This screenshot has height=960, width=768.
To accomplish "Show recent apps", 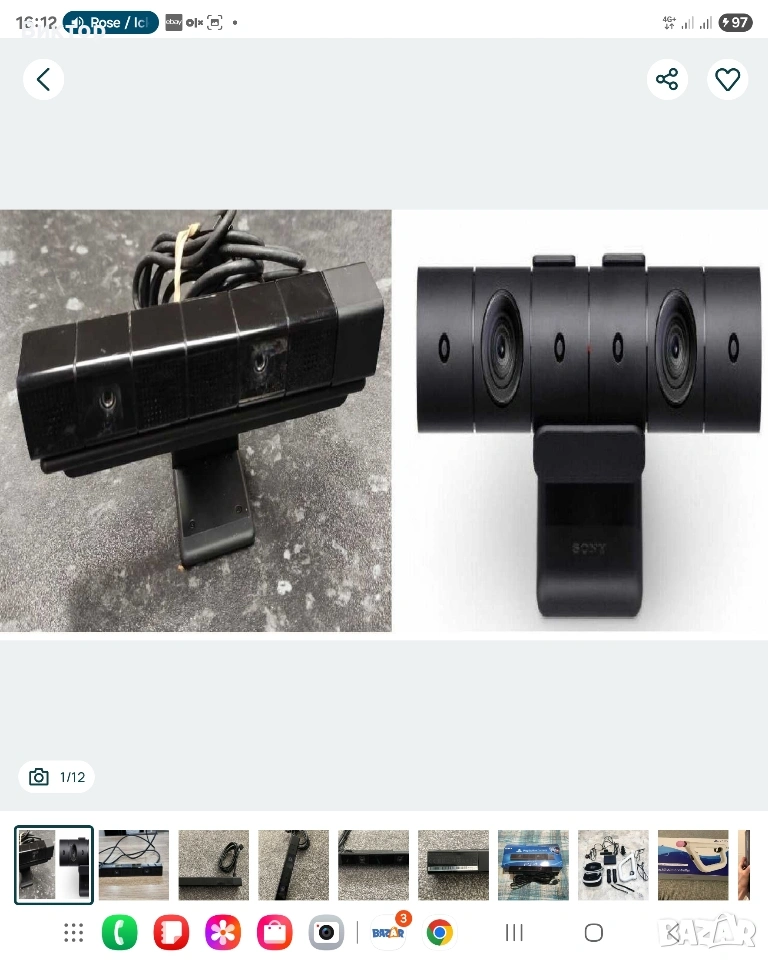I will (514, 932).
